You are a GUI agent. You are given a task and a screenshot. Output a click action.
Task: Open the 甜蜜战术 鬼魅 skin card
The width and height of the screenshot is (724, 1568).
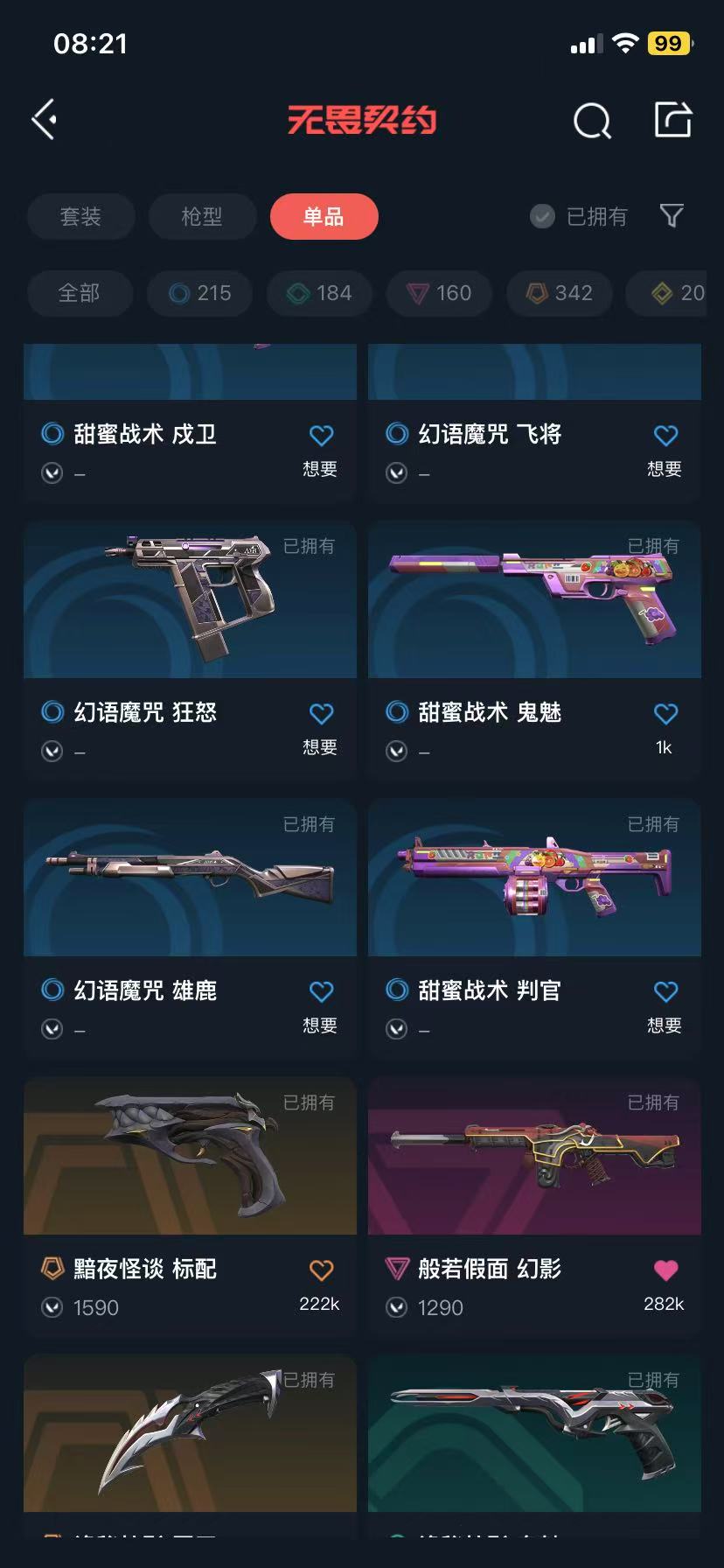534,600
